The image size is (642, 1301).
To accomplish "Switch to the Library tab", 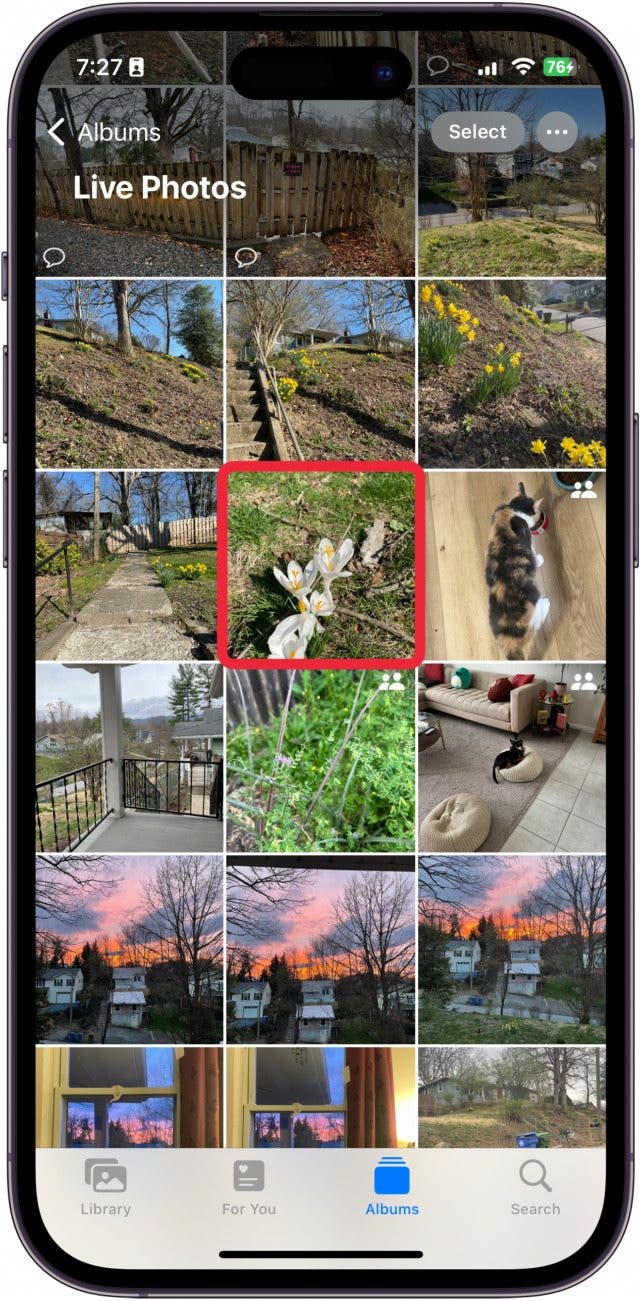I will coord(106,1187).
